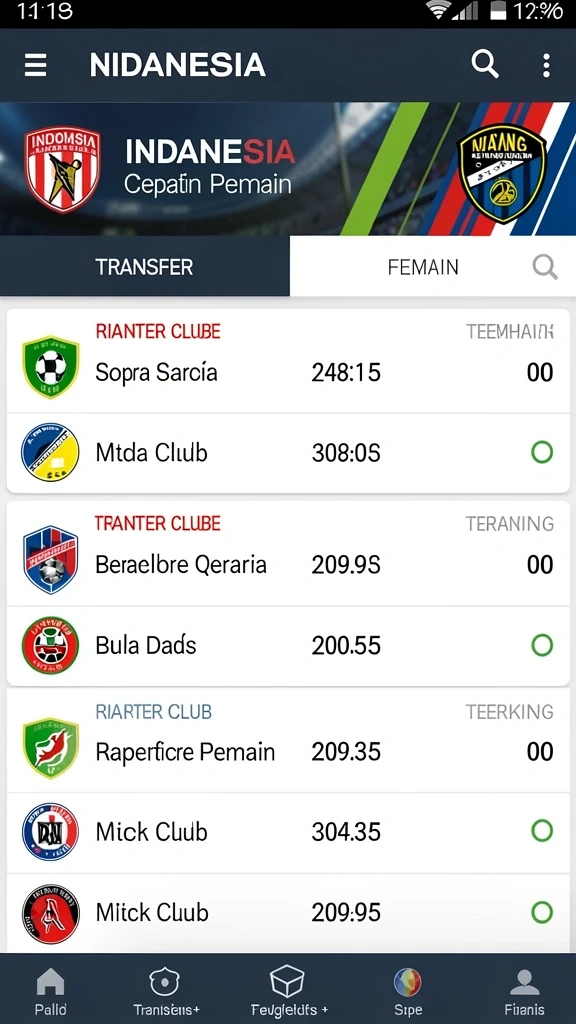The width and height of the screenshot is (576, 1024).
Task: Open the Fianis profile tab
Action: [x=524, y=991]
